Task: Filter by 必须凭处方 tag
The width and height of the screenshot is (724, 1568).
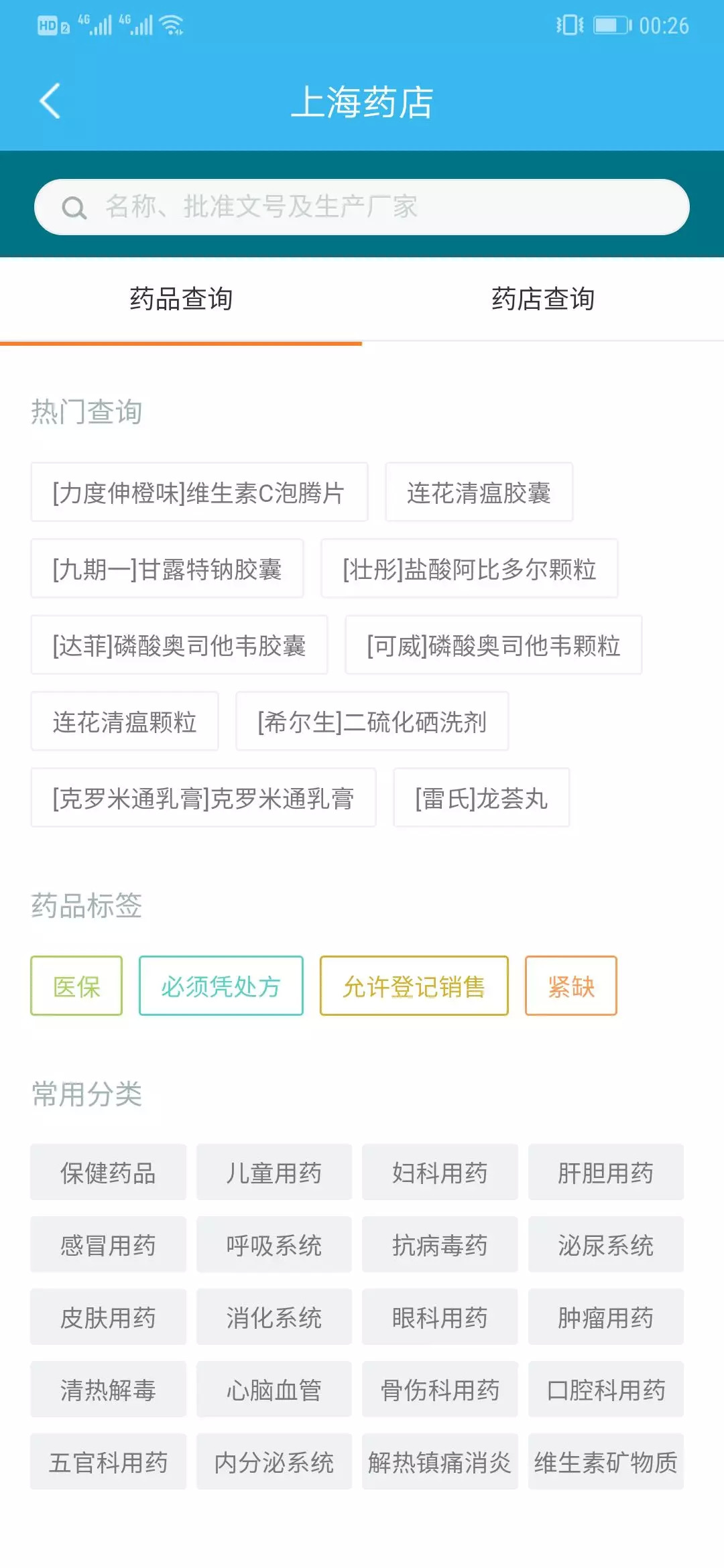Action: 221,986
